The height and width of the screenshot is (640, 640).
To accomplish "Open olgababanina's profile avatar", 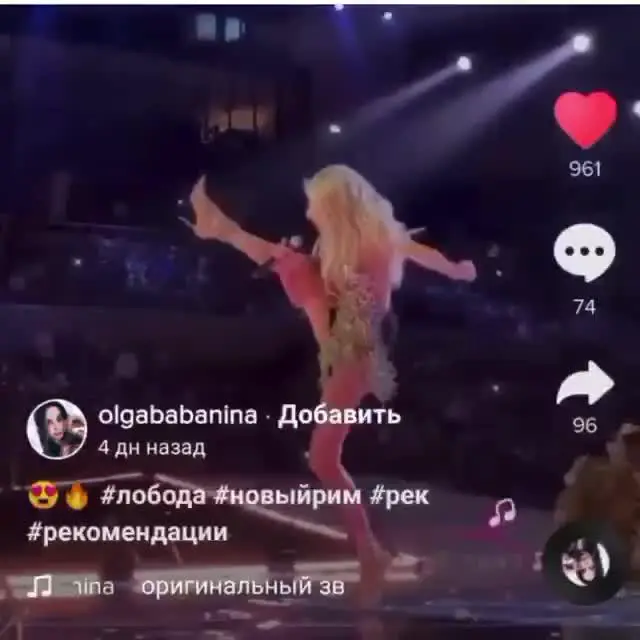I will 56,429.
